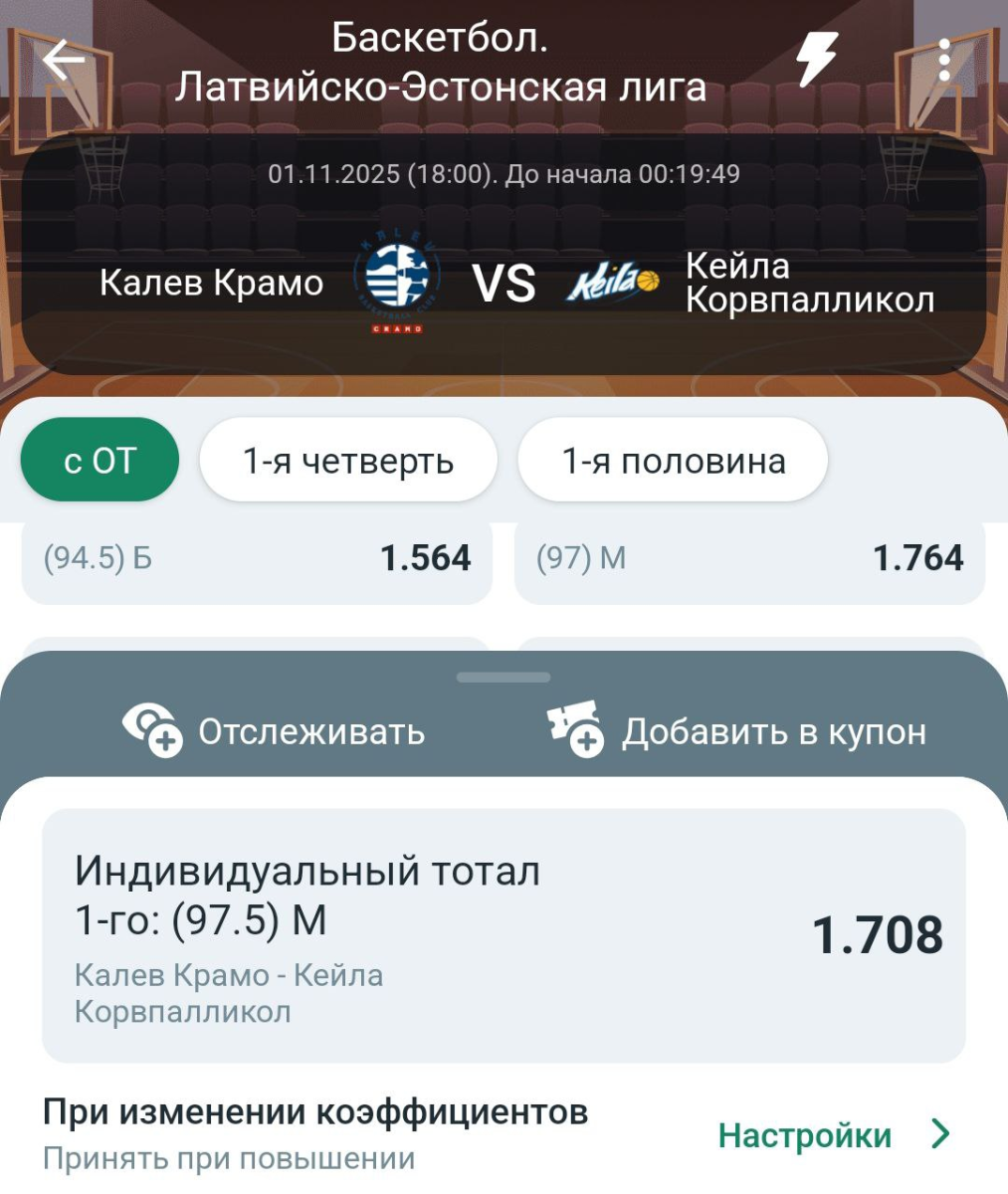Tap the lightning bolt quick bet icon
Viewport: 1008px width, 1194px height.
817,61
